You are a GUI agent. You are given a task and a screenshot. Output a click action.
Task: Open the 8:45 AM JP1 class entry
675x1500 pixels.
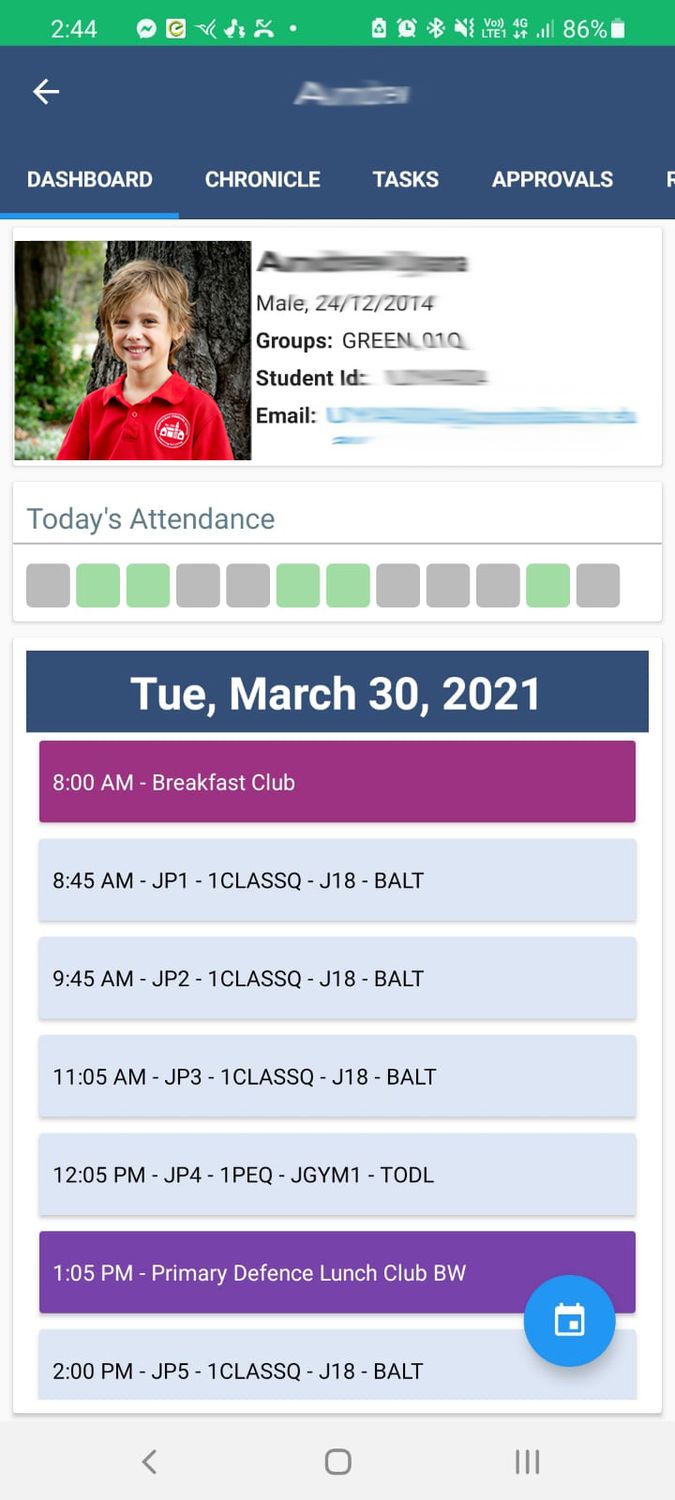coord(337,880)
